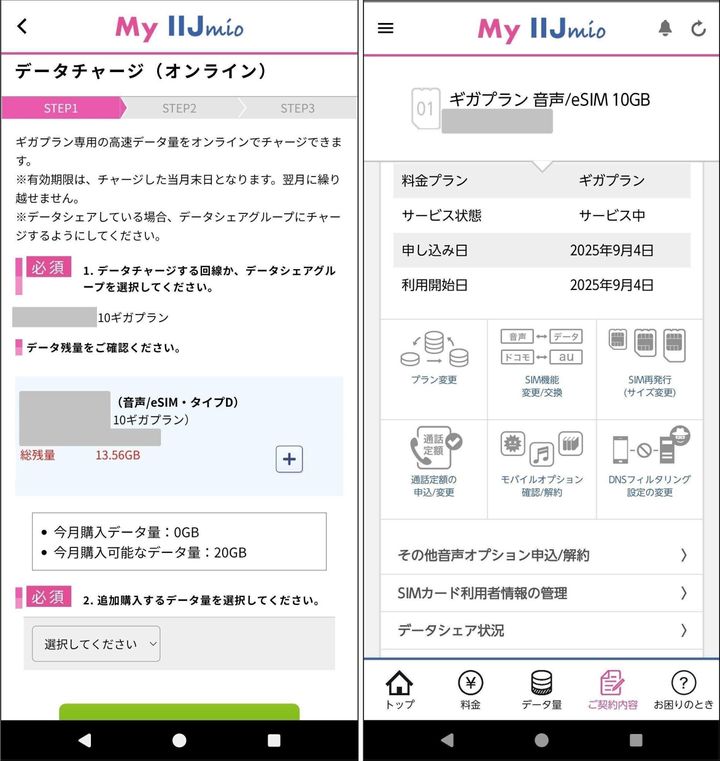Viewport: 720px width, 761px height.
Task: Reload the page with the refresh icon
Action: pyautogui.click(x=698, y=28)
